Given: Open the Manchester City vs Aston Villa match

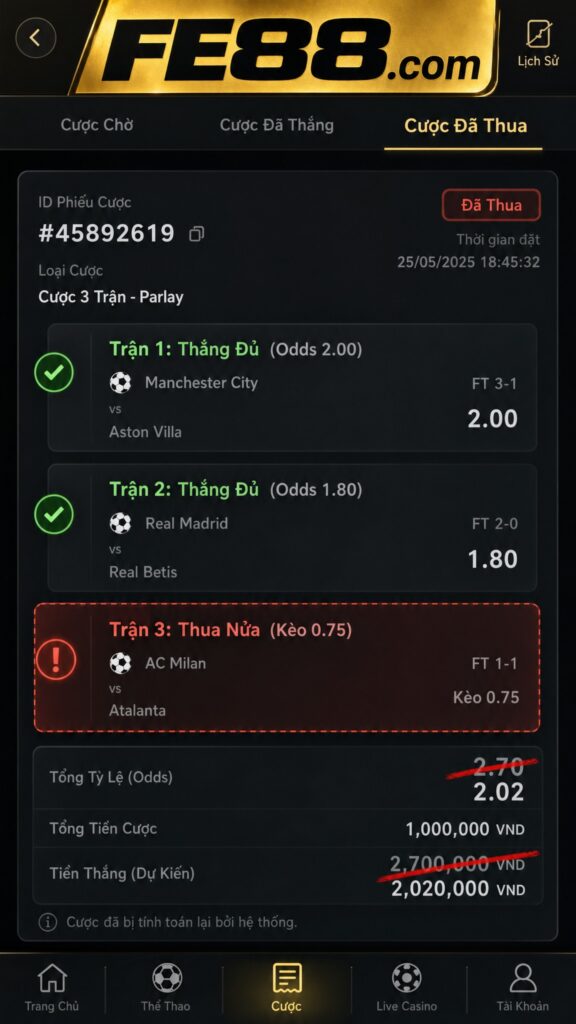Looking at the screenshot, I should click(x=293, y=387).
